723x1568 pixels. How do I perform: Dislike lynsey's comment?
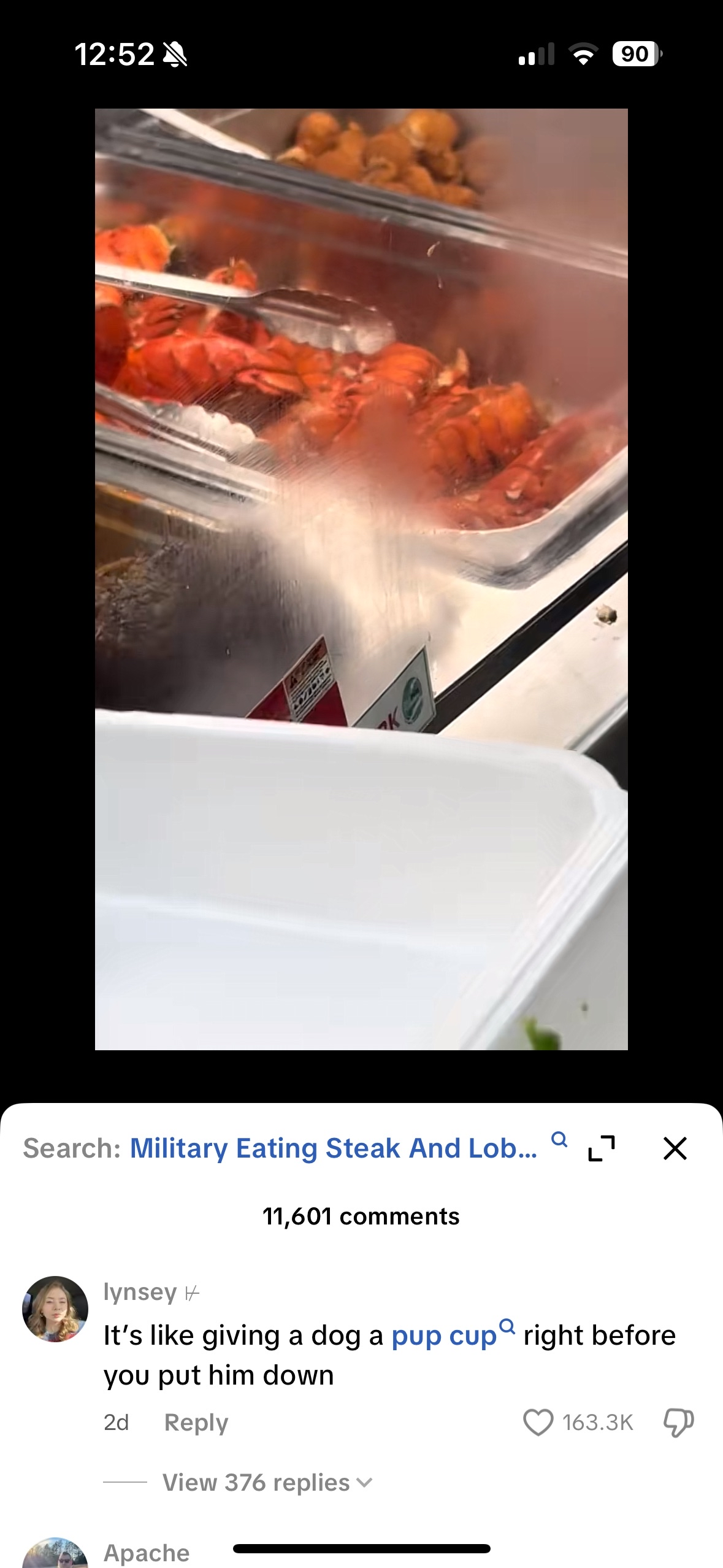point(678,1423)
